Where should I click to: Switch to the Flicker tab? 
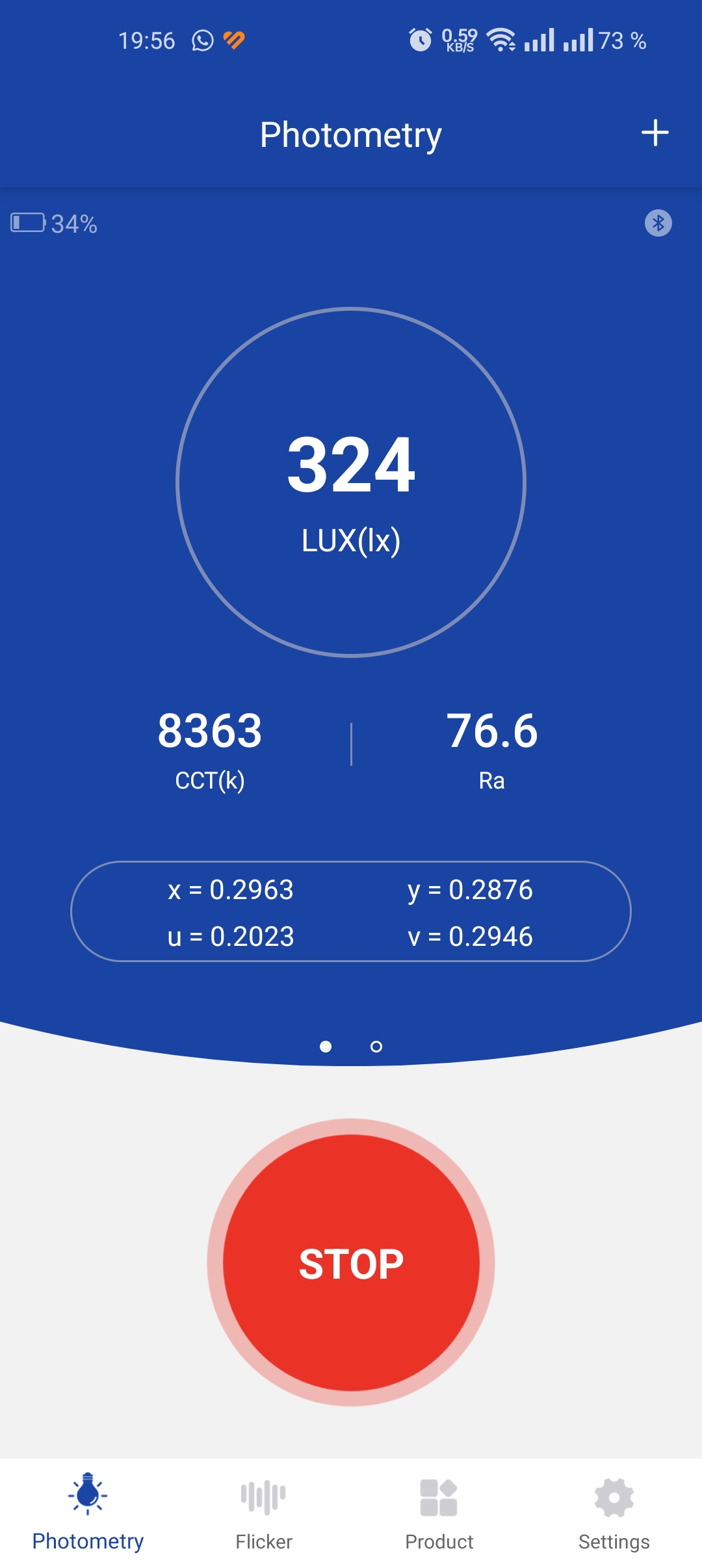coord(263,1512)
